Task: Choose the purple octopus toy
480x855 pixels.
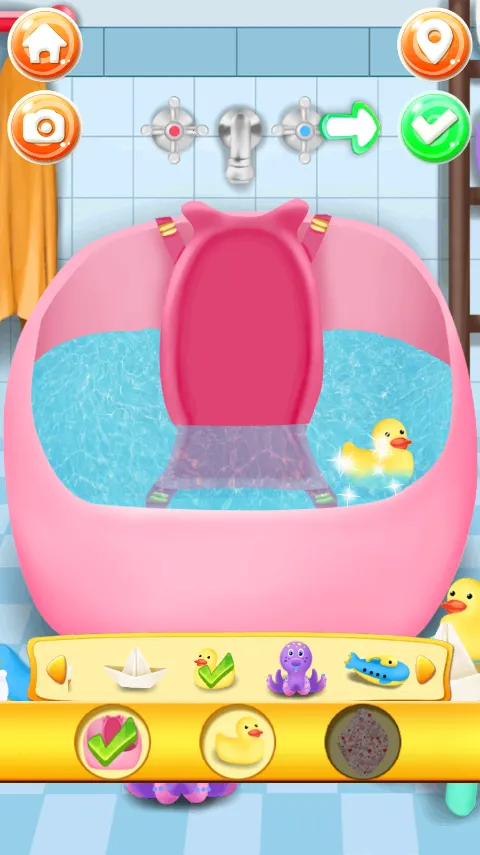Action: click(296, 669)
